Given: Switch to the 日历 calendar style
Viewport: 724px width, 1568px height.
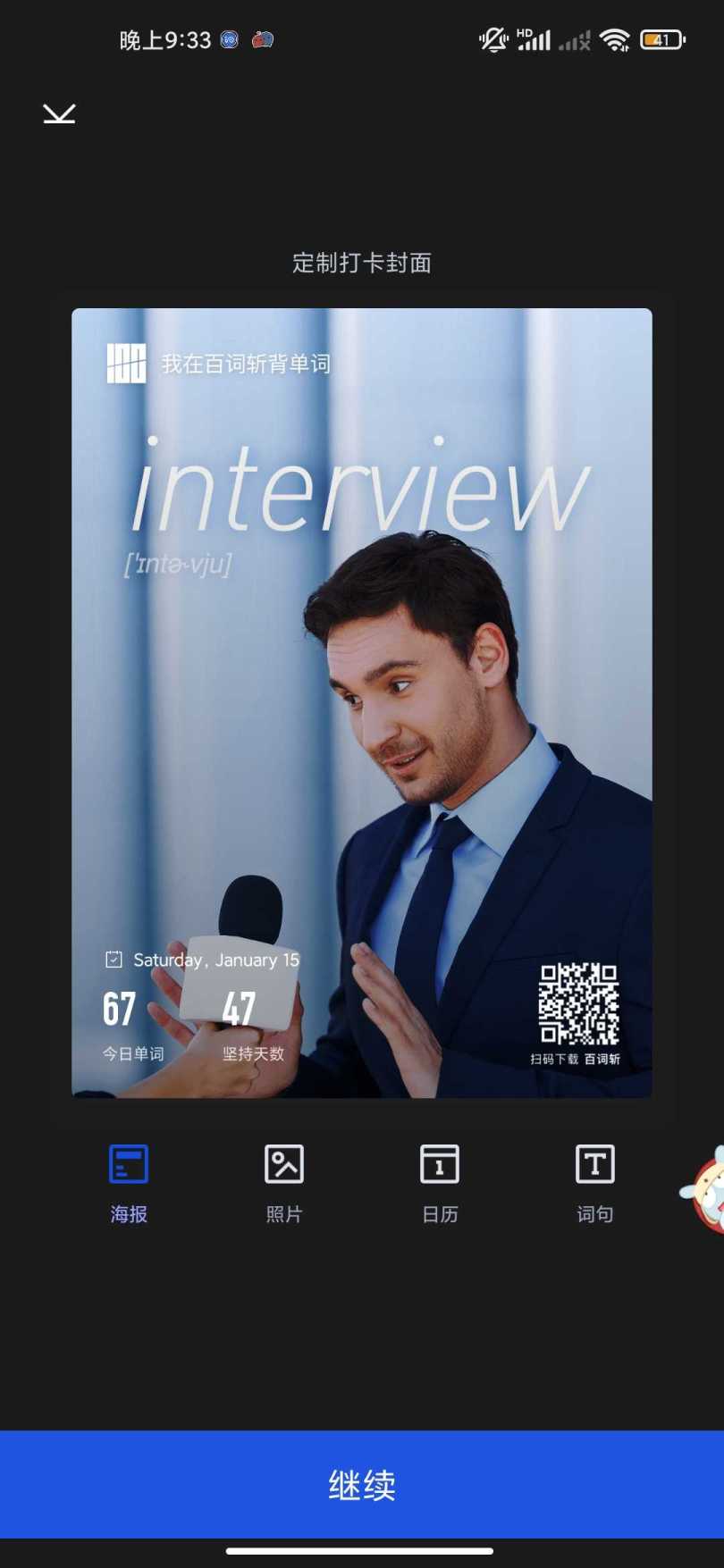Looking at the screenshot, I should pyautogui.click(x=440, y=1183).
